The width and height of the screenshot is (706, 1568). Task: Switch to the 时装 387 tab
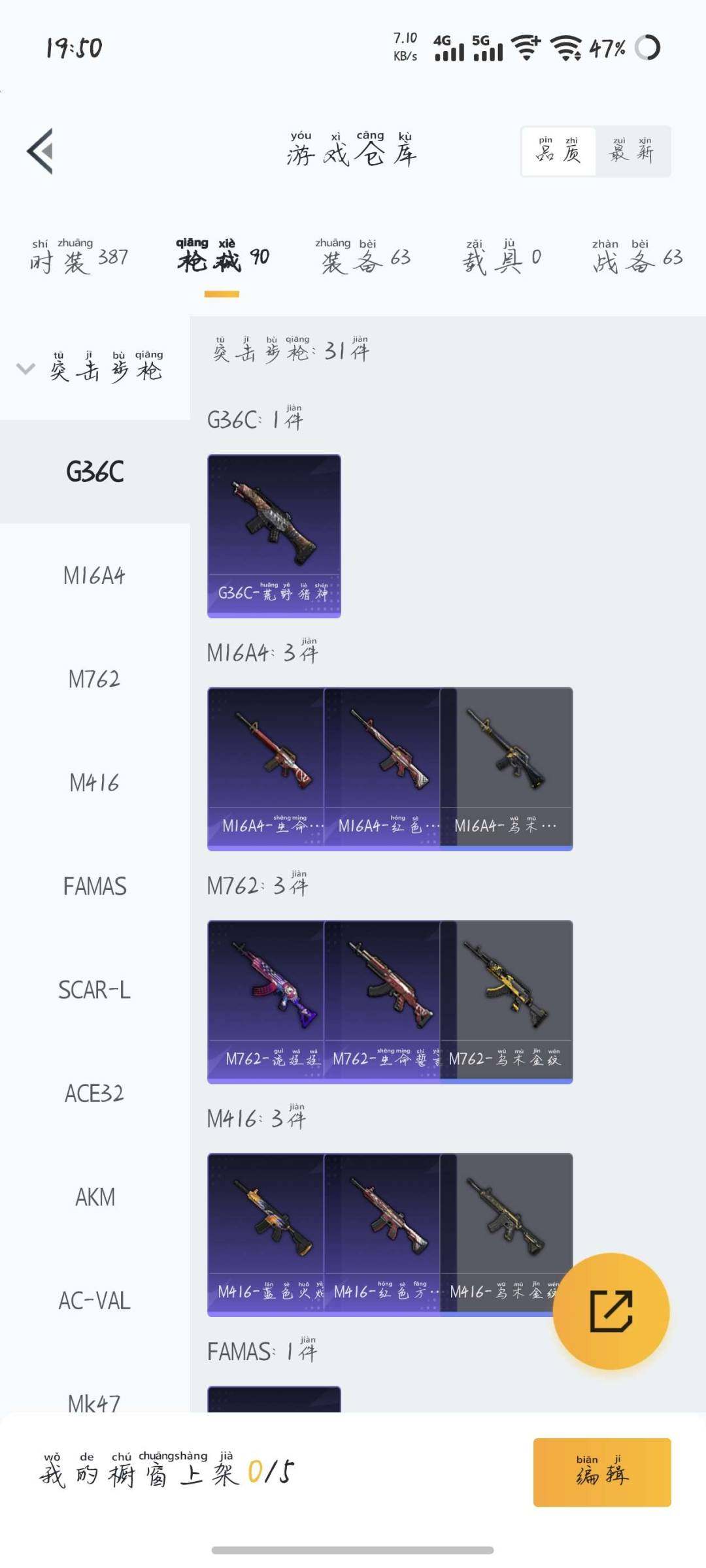[79, 258]
